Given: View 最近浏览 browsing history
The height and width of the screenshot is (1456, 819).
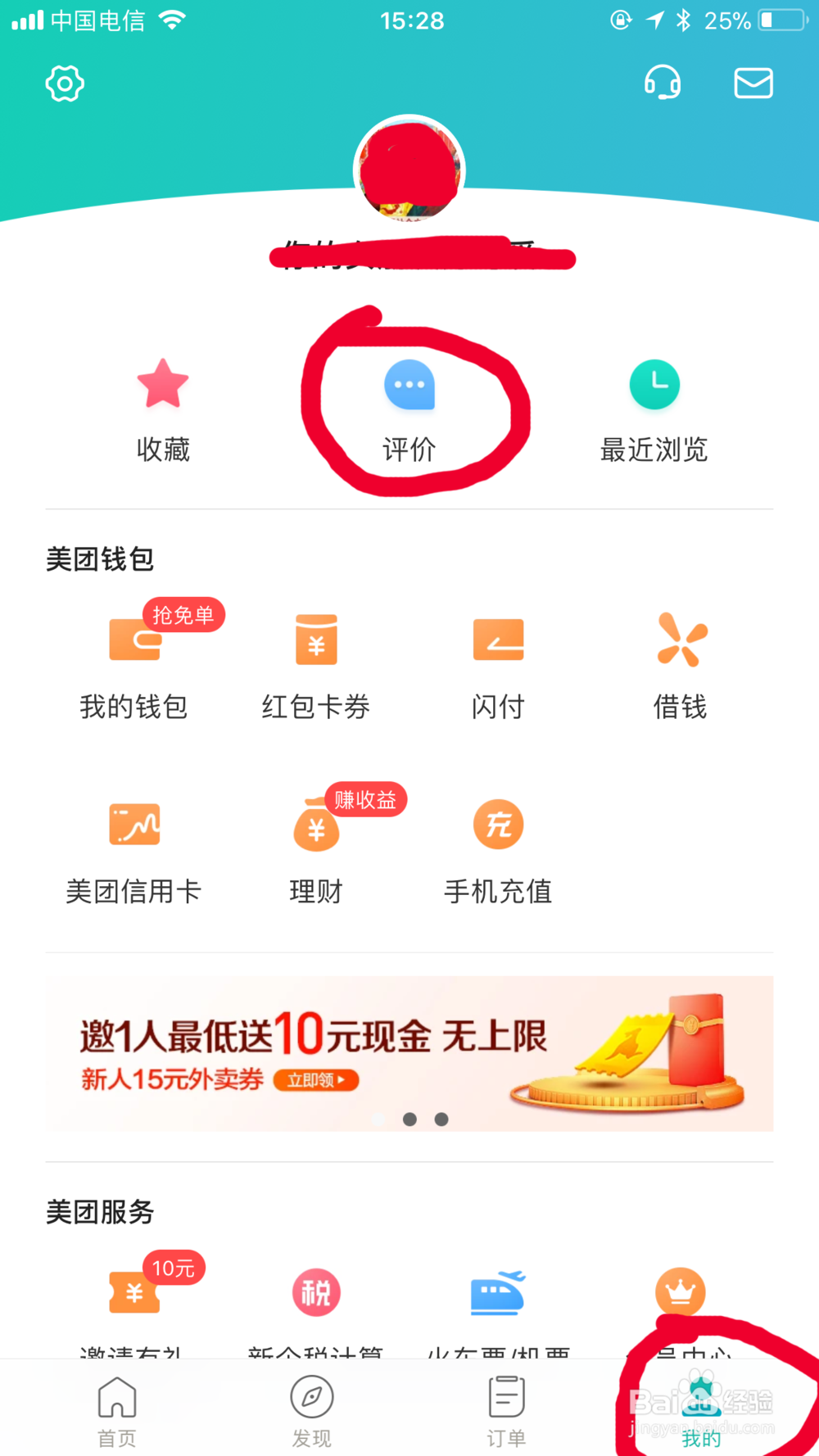Looking at the screenshot, I should tap(654, 409).
